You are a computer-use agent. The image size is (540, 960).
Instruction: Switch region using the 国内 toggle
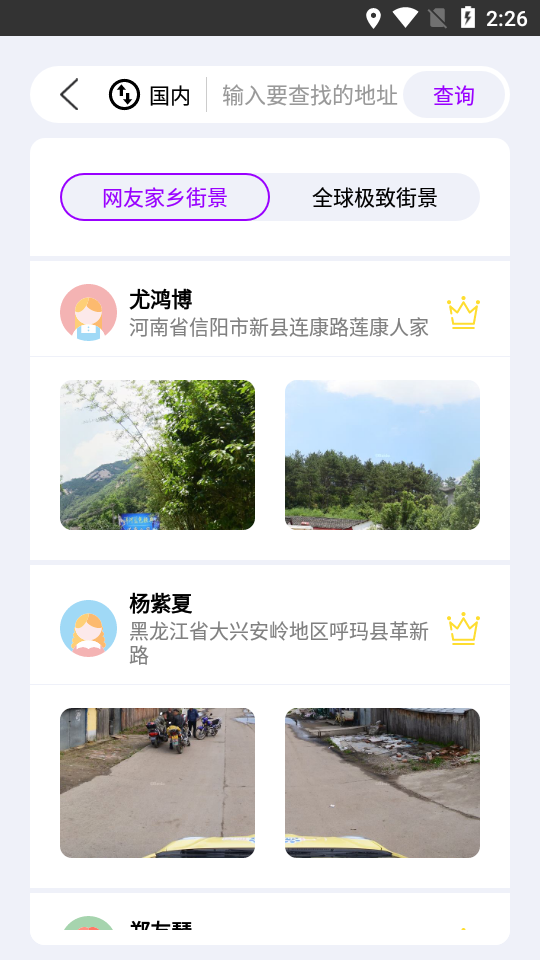pyautogui.click(x=149, y=96)
